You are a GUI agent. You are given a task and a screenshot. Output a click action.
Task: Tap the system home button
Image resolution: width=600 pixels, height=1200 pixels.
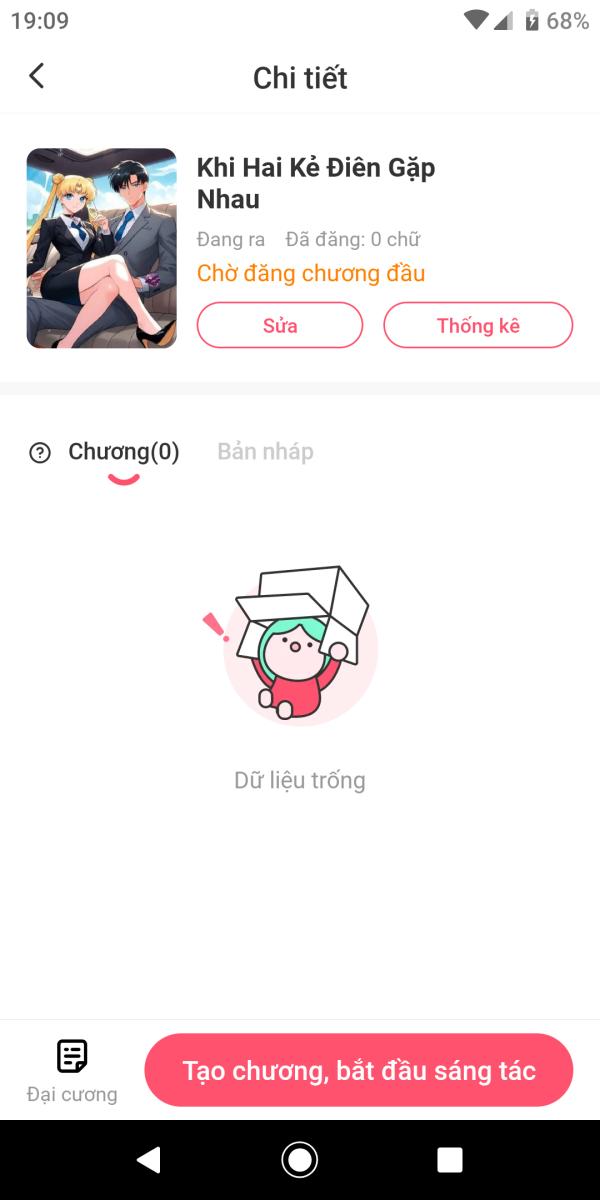[299, 1160]
